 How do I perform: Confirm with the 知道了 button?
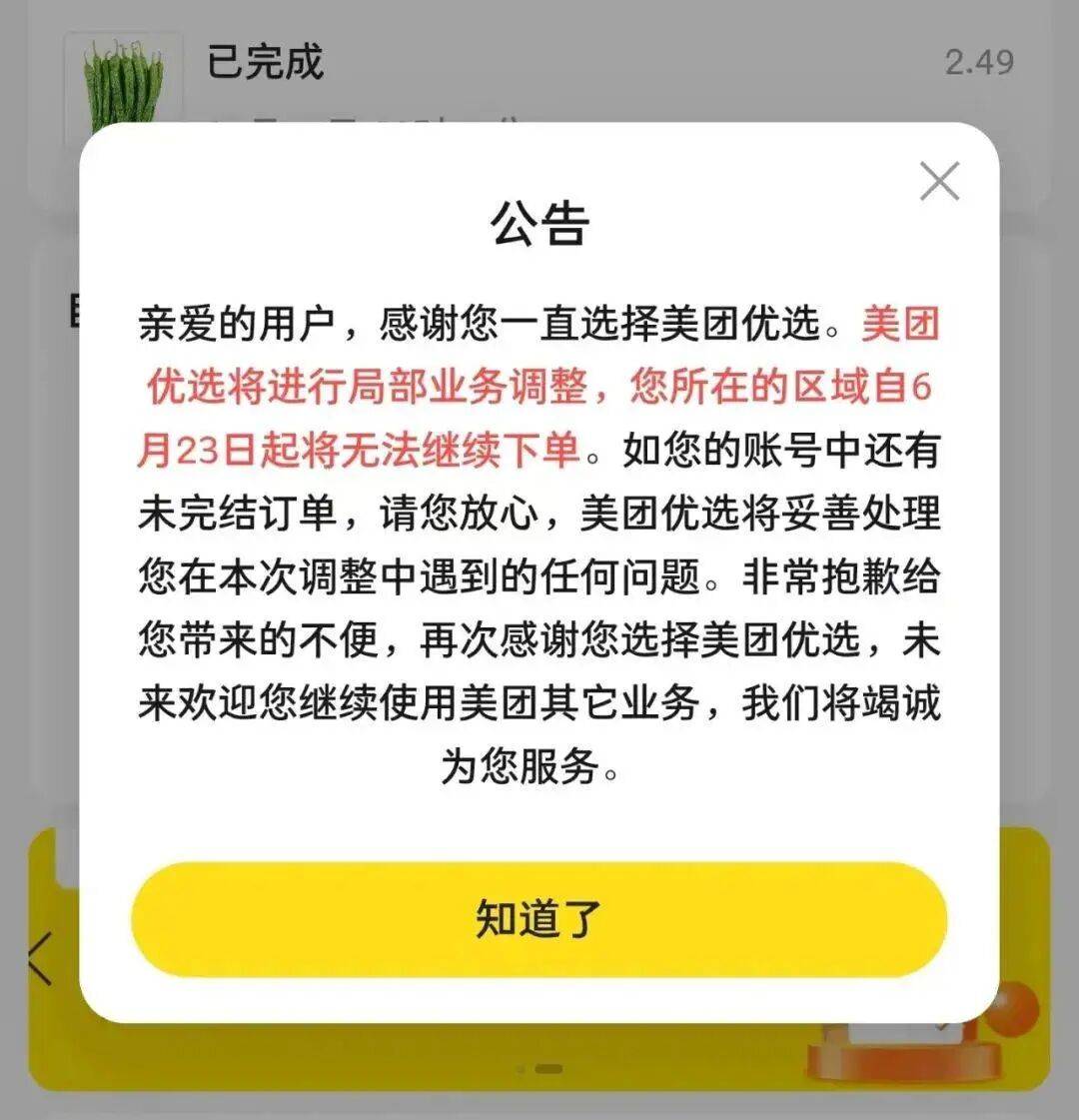pyautogui.click(x=539, y=919)
